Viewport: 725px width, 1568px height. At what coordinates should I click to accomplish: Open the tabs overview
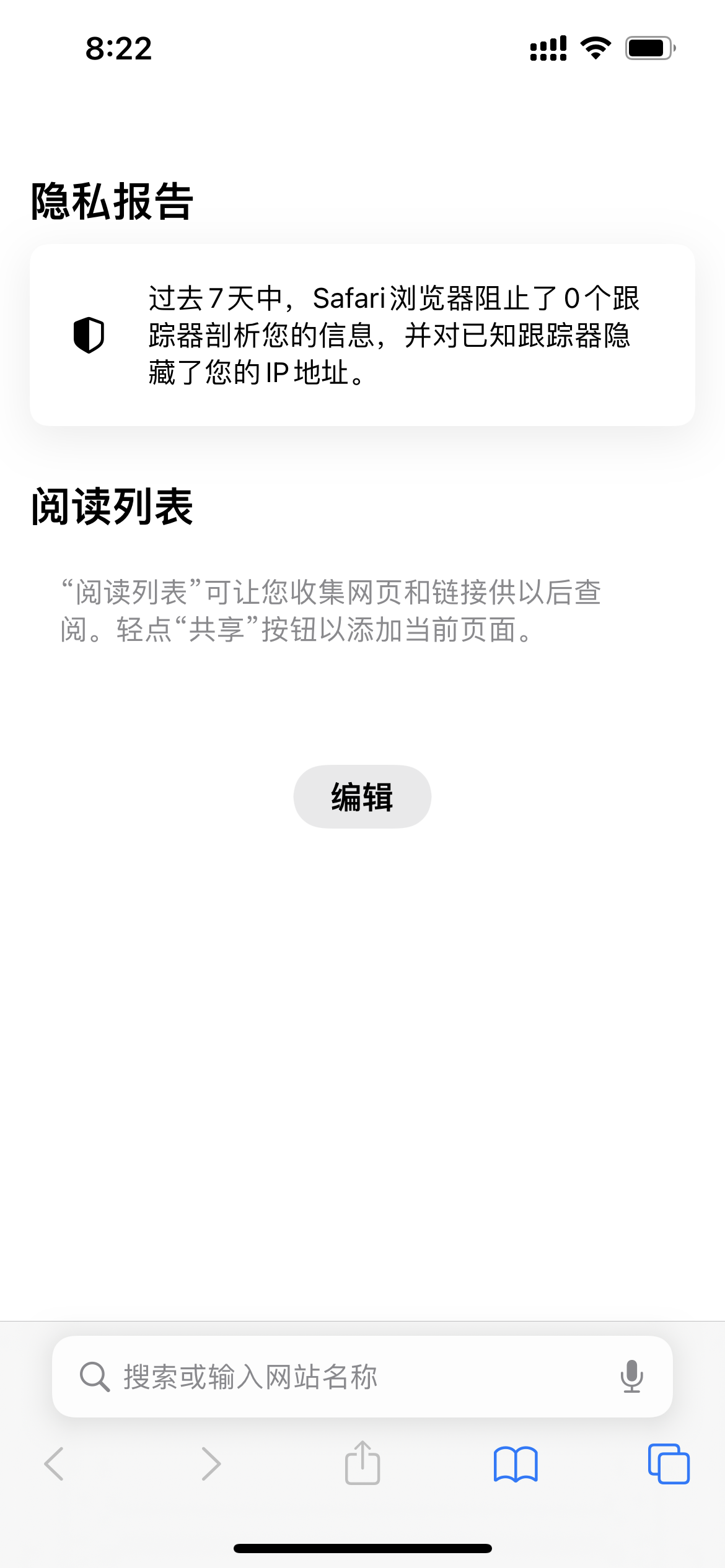click(669, 1464)
